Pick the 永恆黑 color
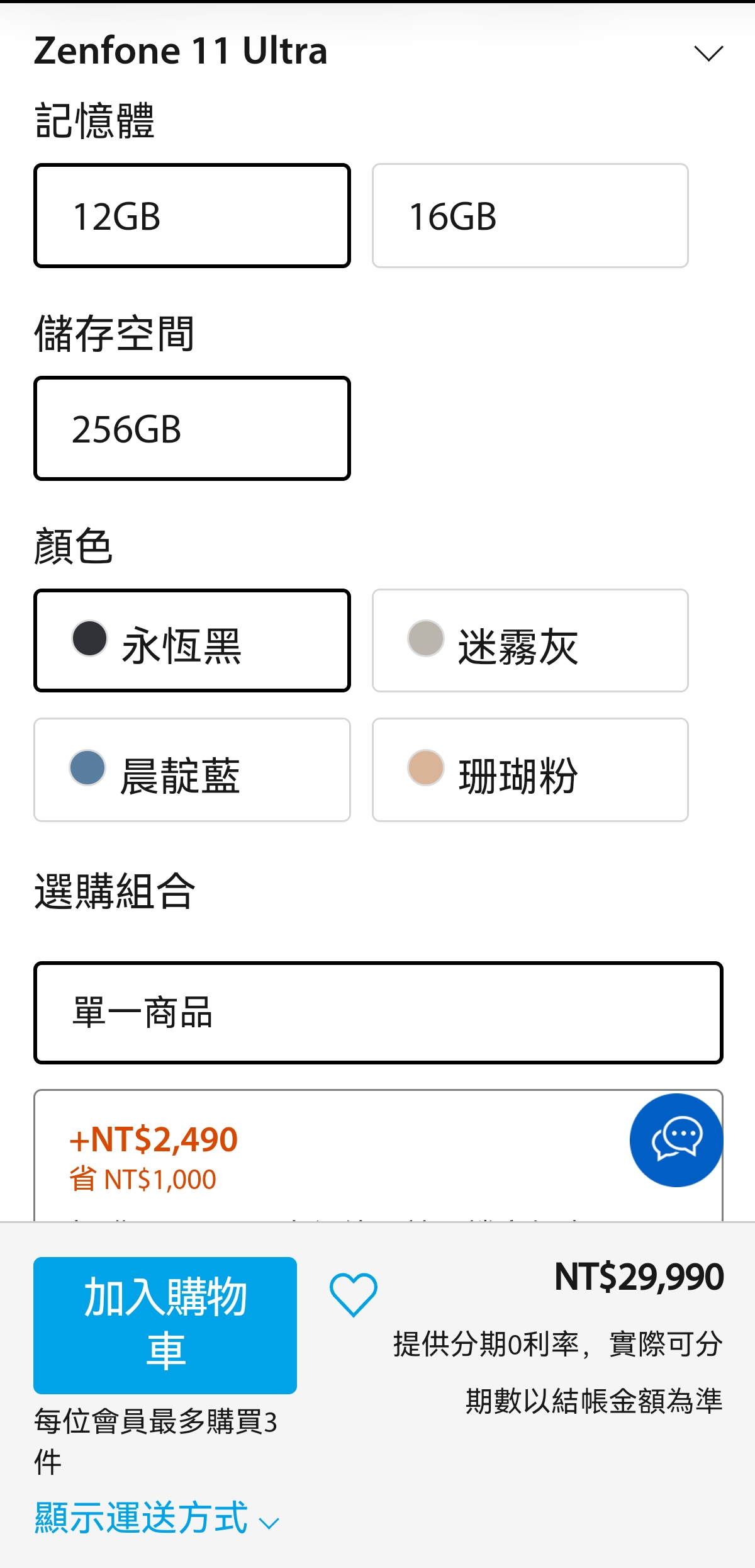Image resolution: width=755 pixels, height=1568 pixels. point(192,641)
